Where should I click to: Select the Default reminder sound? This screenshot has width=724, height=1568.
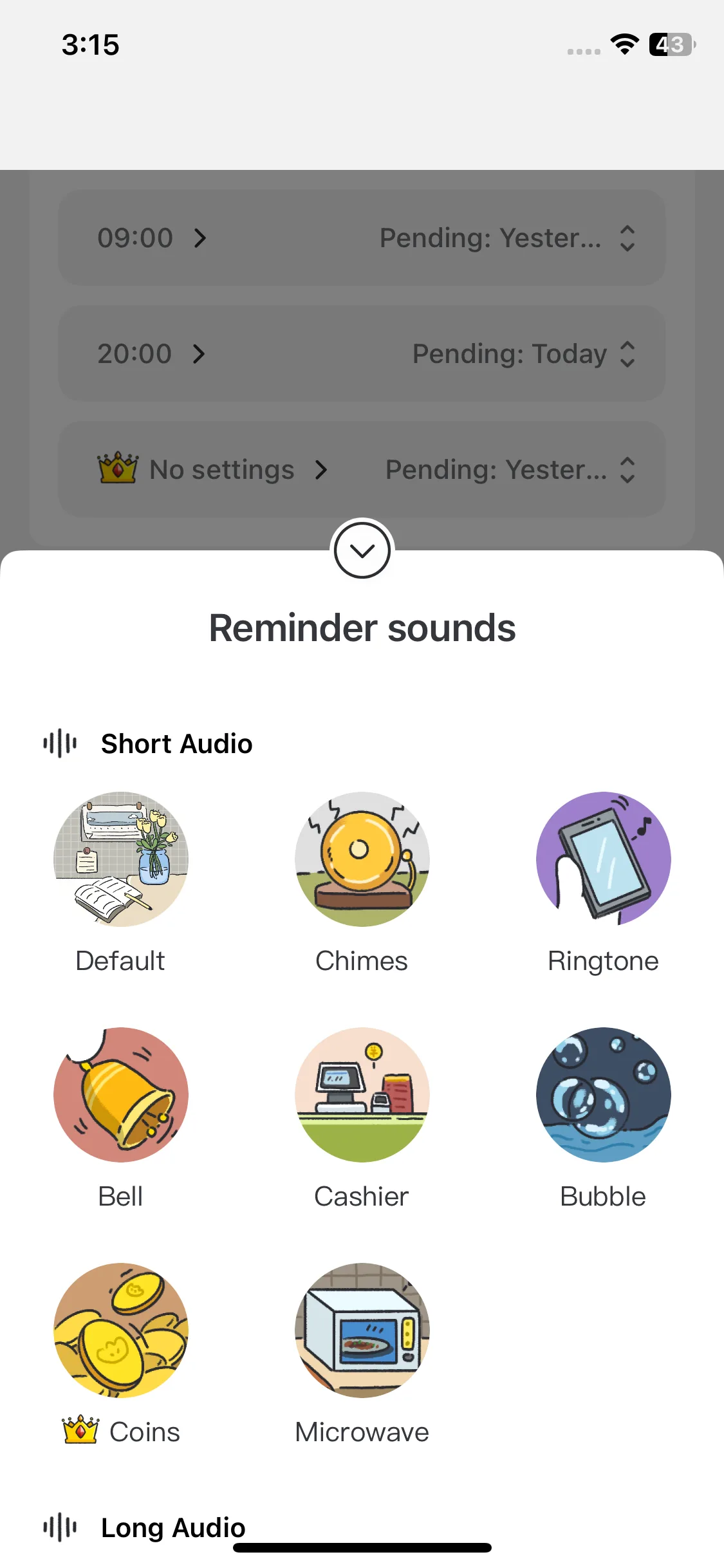point(121,859)
